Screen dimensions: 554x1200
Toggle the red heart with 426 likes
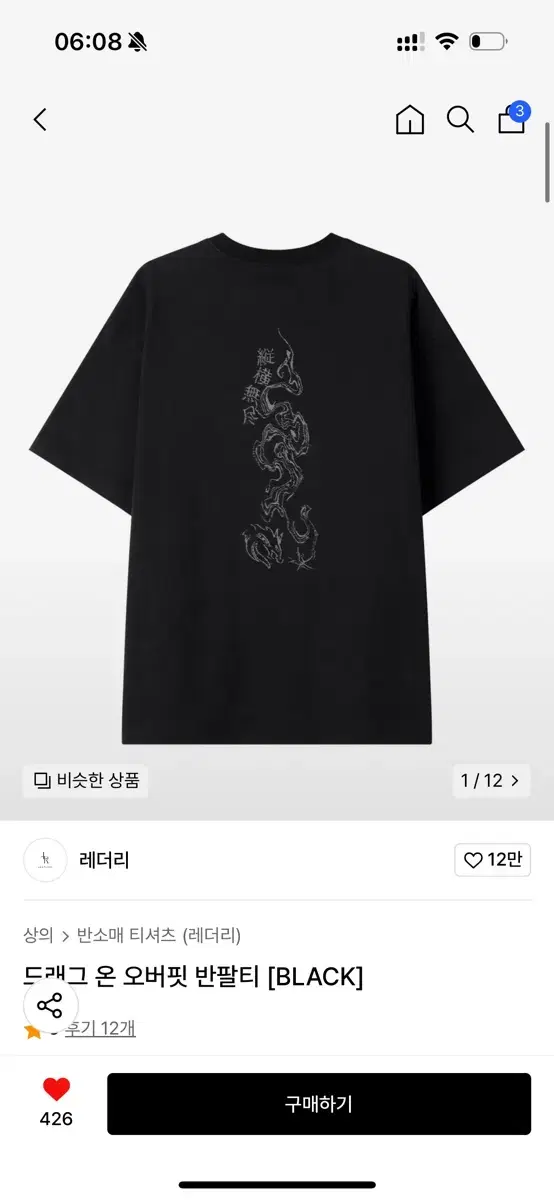tap(57, 1101)
